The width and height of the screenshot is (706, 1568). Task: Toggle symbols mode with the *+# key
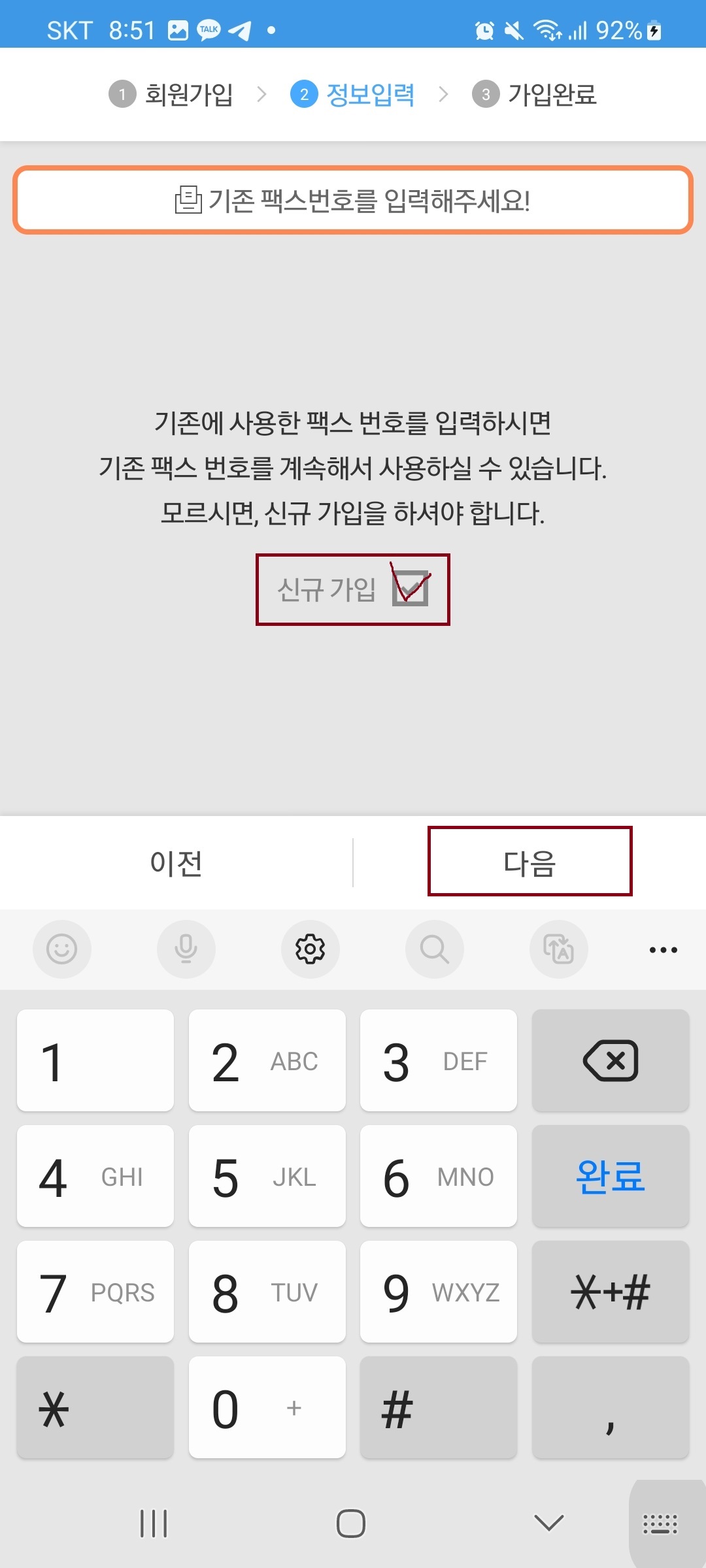tap(610, 1292)
